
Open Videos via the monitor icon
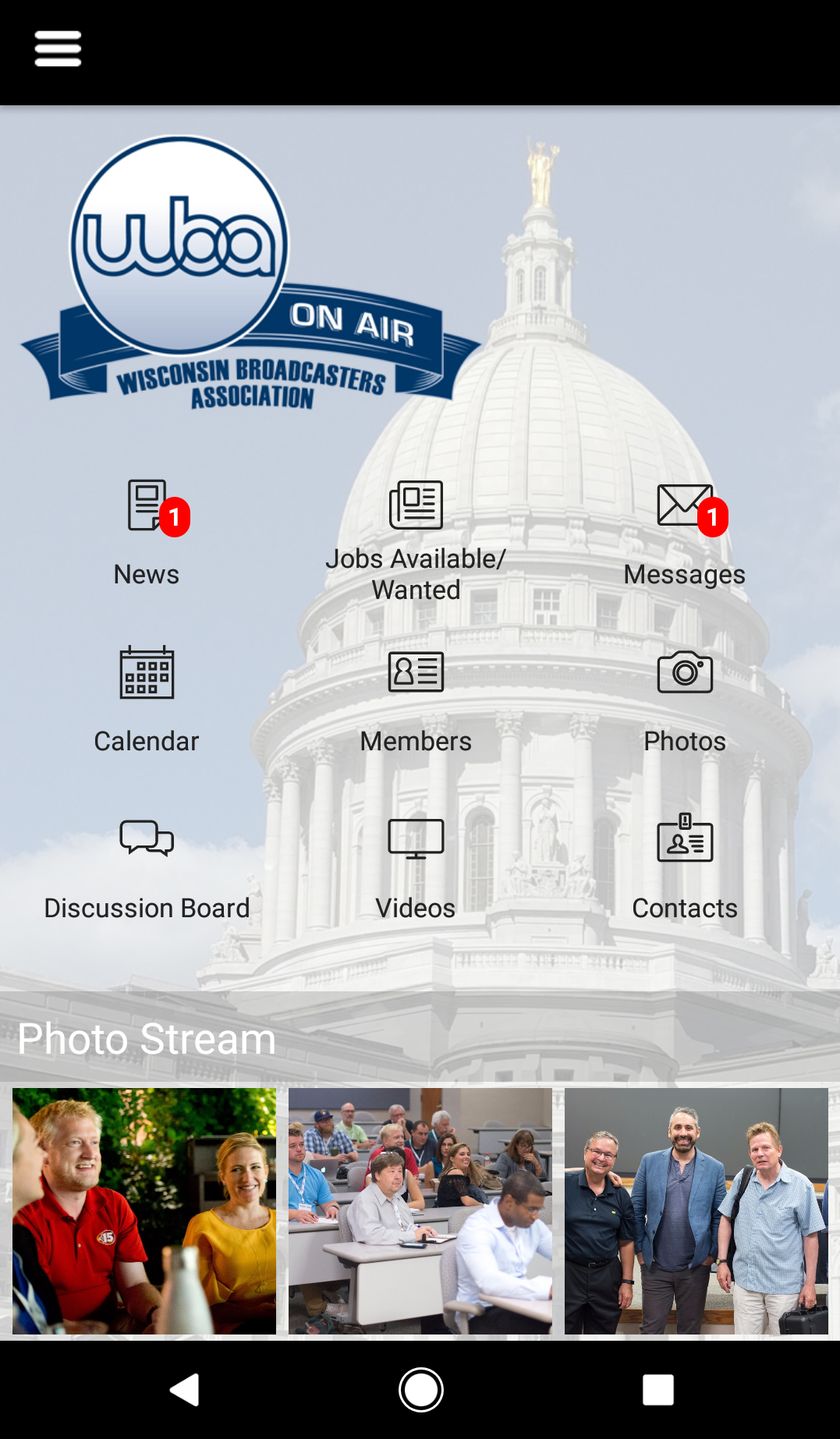point(416,840)
